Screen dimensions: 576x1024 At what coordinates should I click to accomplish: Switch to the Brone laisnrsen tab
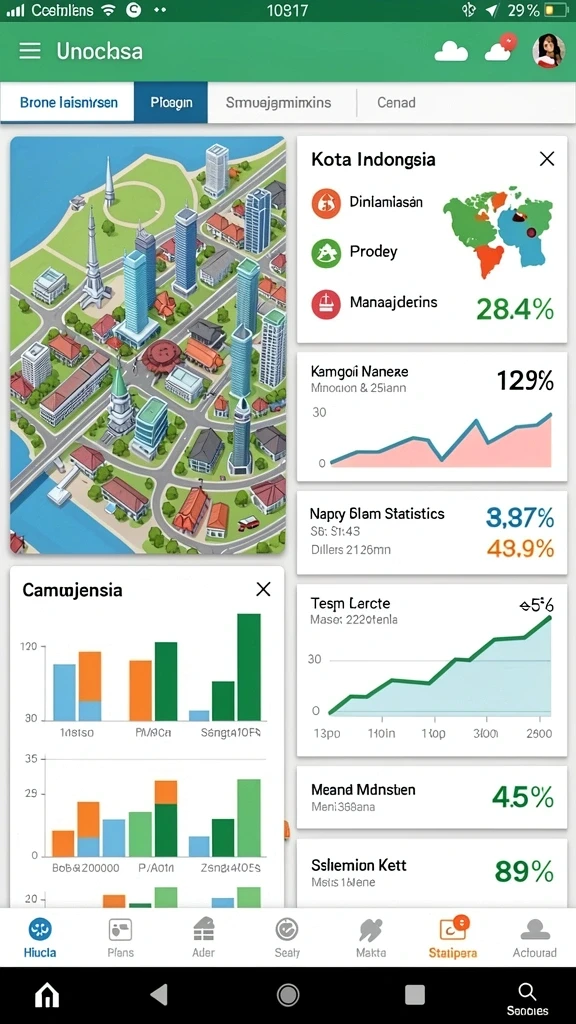click(68, 103)
